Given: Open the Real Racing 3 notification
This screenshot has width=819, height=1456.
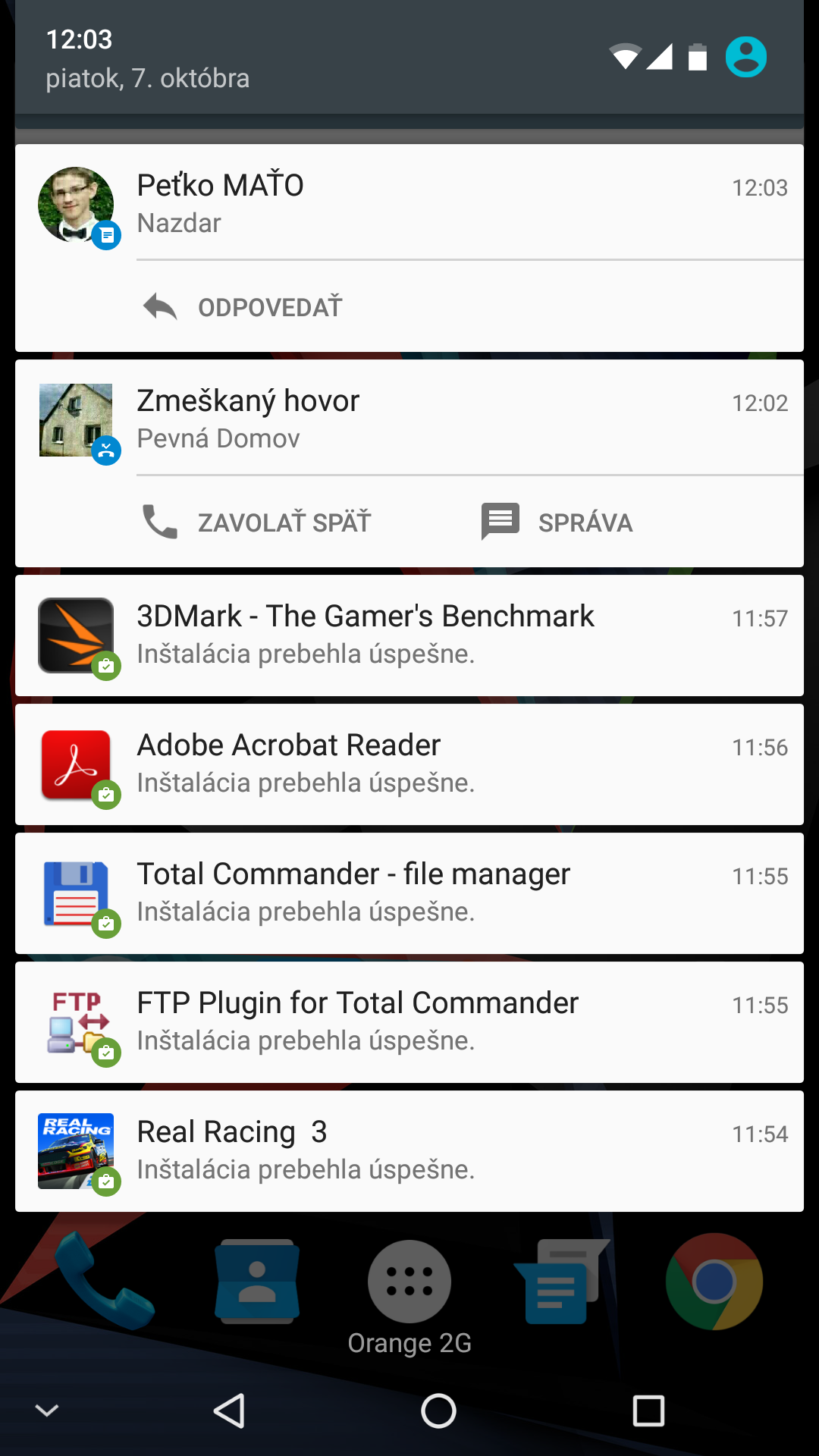Looking at the screenshot, I should tap(409, 1151).
